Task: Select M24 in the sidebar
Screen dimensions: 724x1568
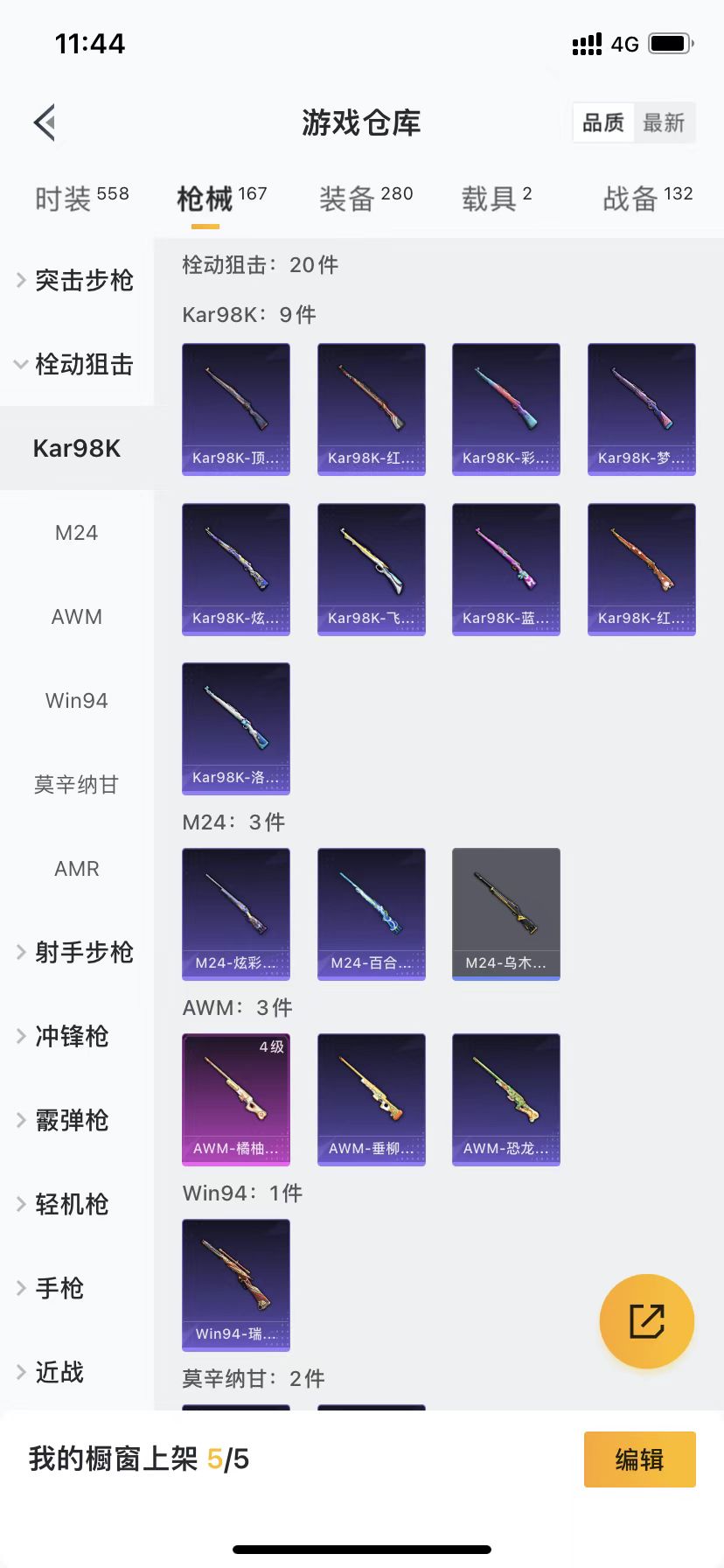Action: (77, 533)
